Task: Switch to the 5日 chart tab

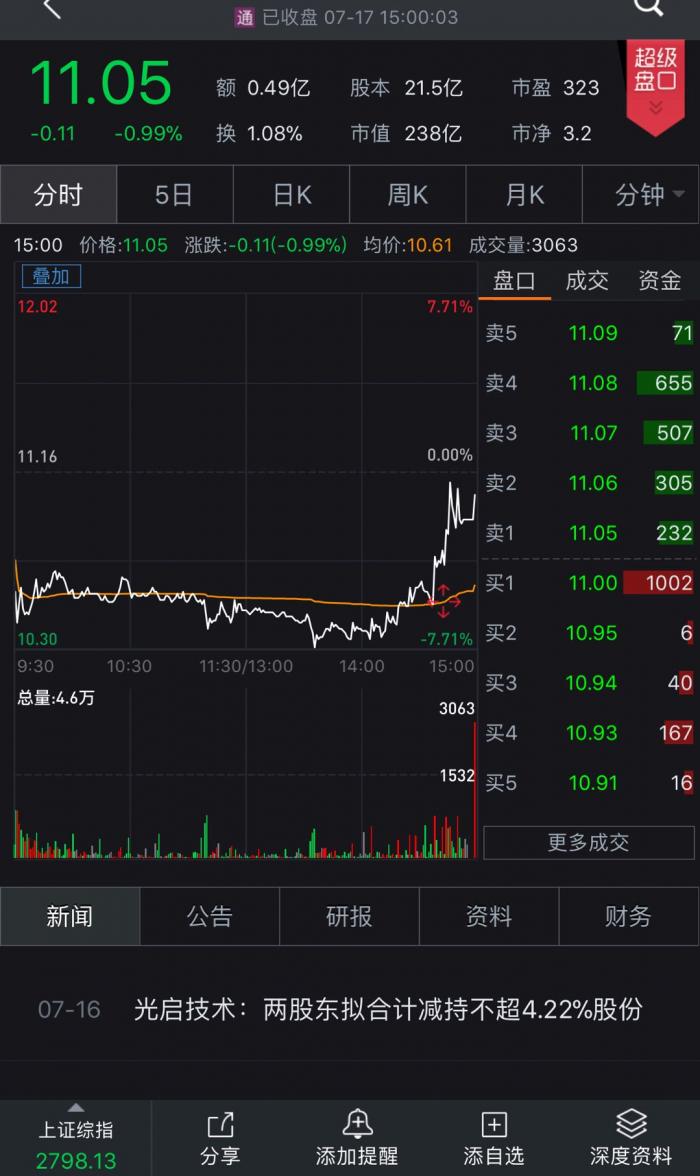Action: pos(174,194)
